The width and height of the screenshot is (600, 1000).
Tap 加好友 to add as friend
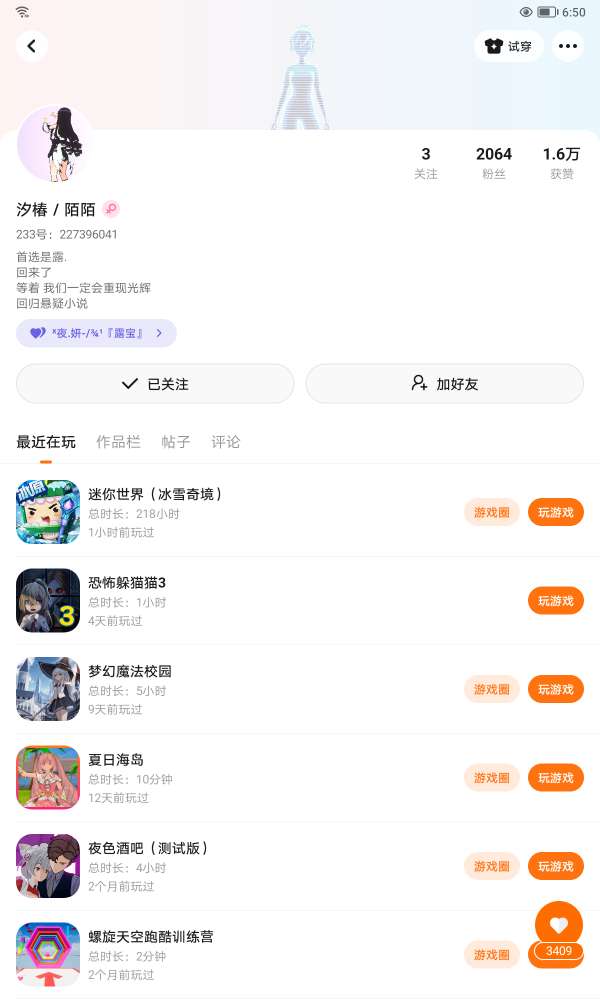pos(444,384)
